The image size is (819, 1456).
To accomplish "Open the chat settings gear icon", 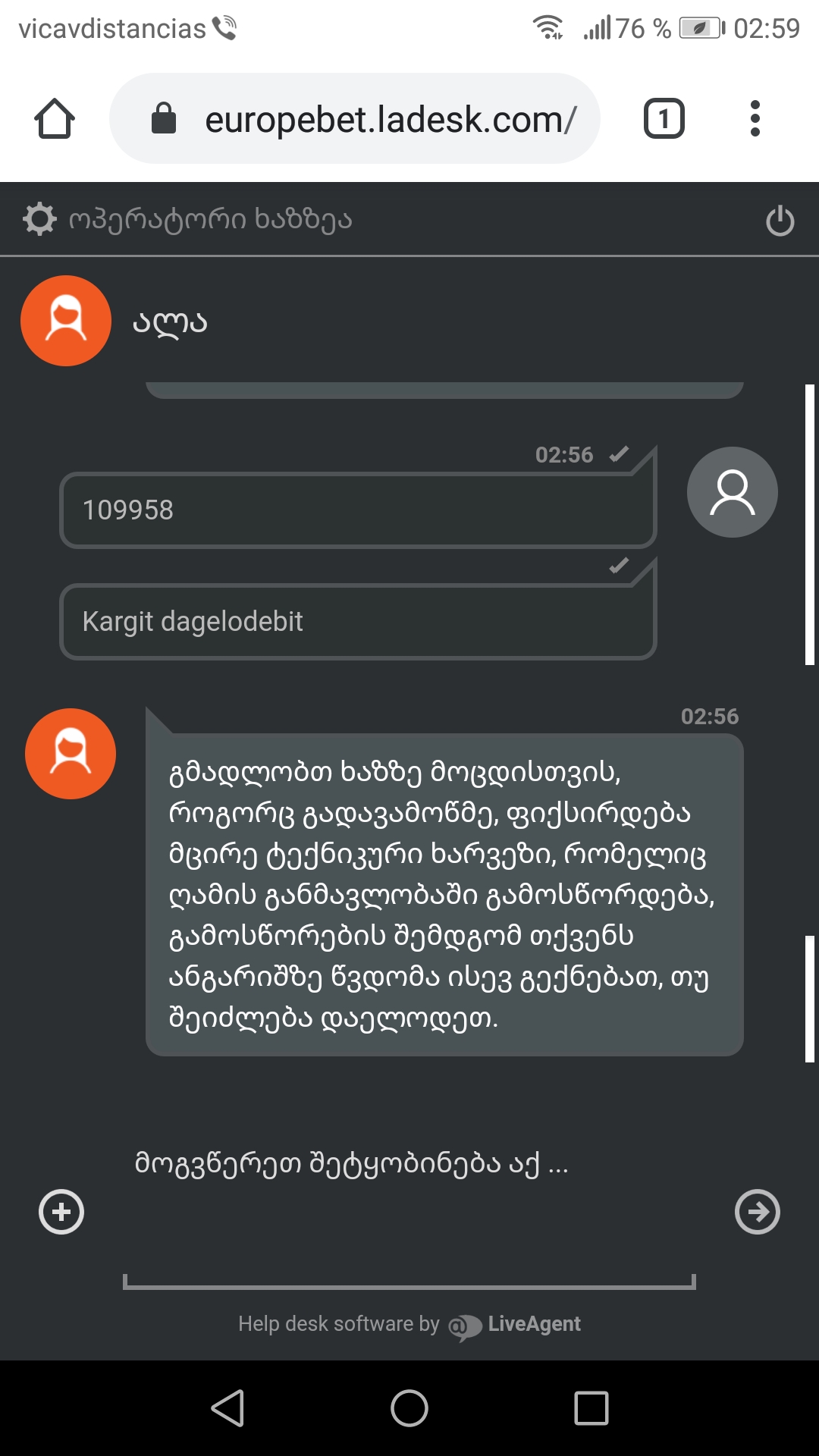I will [39, 220].
